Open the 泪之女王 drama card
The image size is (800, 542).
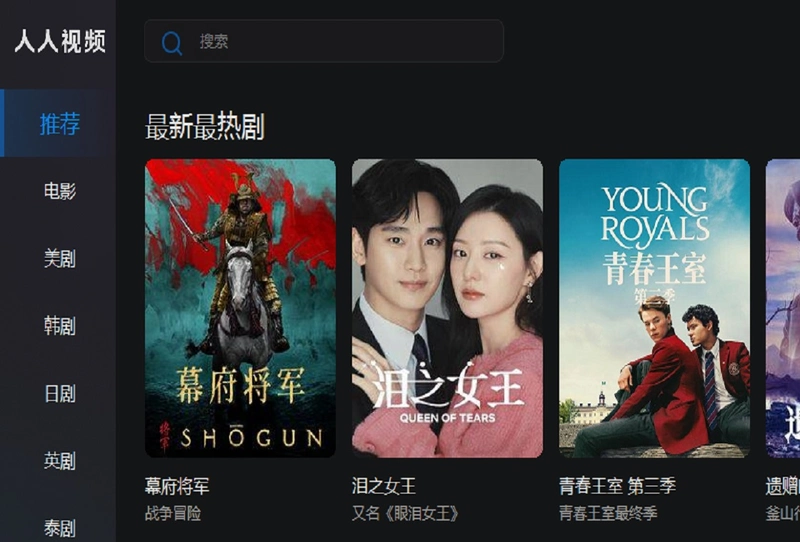coord(447,308)
